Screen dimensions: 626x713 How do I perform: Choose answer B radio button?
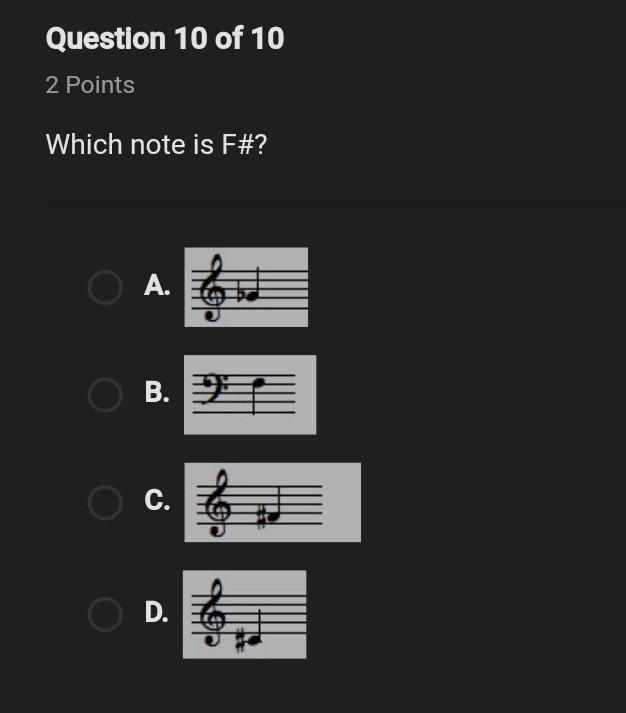[x=105, y=395]
